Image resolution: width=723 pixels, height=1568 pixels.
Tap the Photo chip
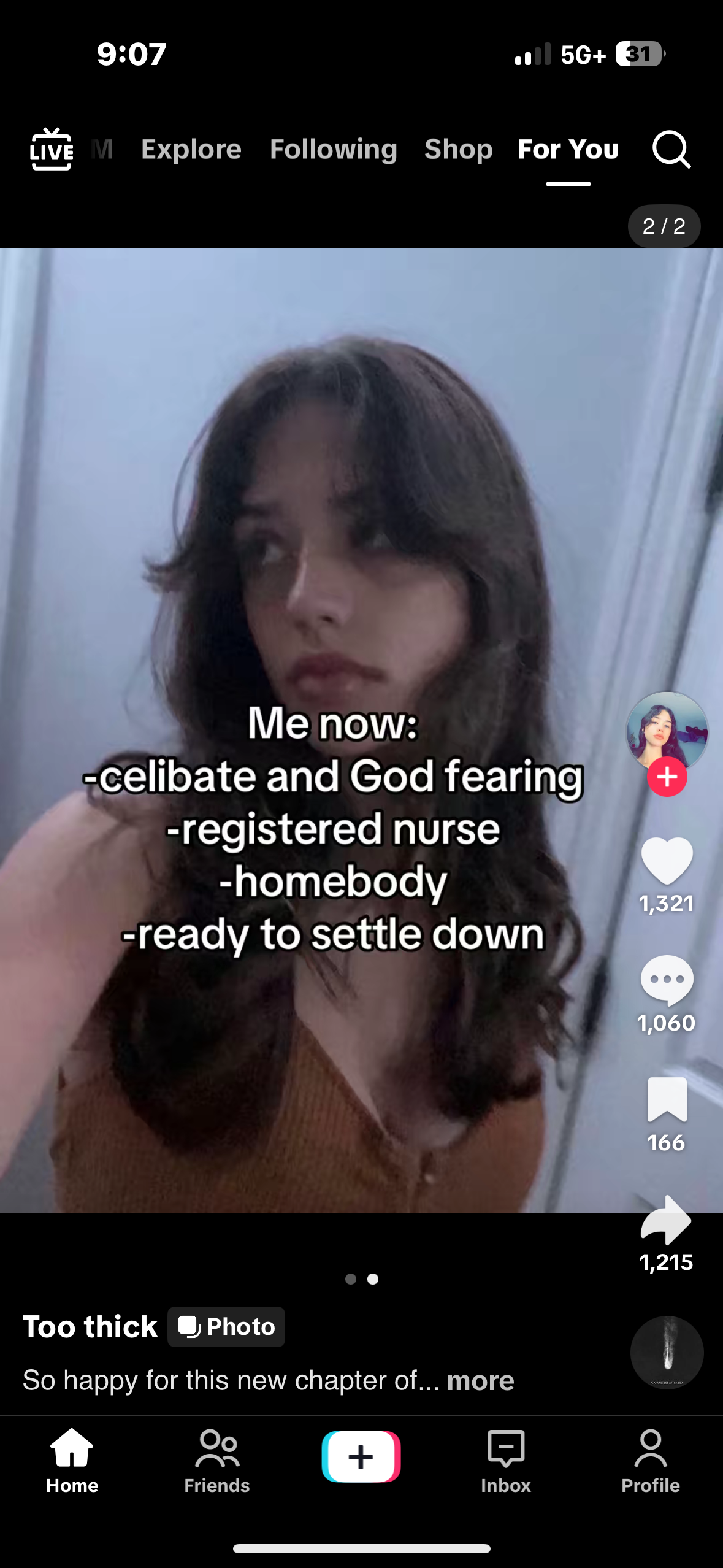(x=226, y=1327)
